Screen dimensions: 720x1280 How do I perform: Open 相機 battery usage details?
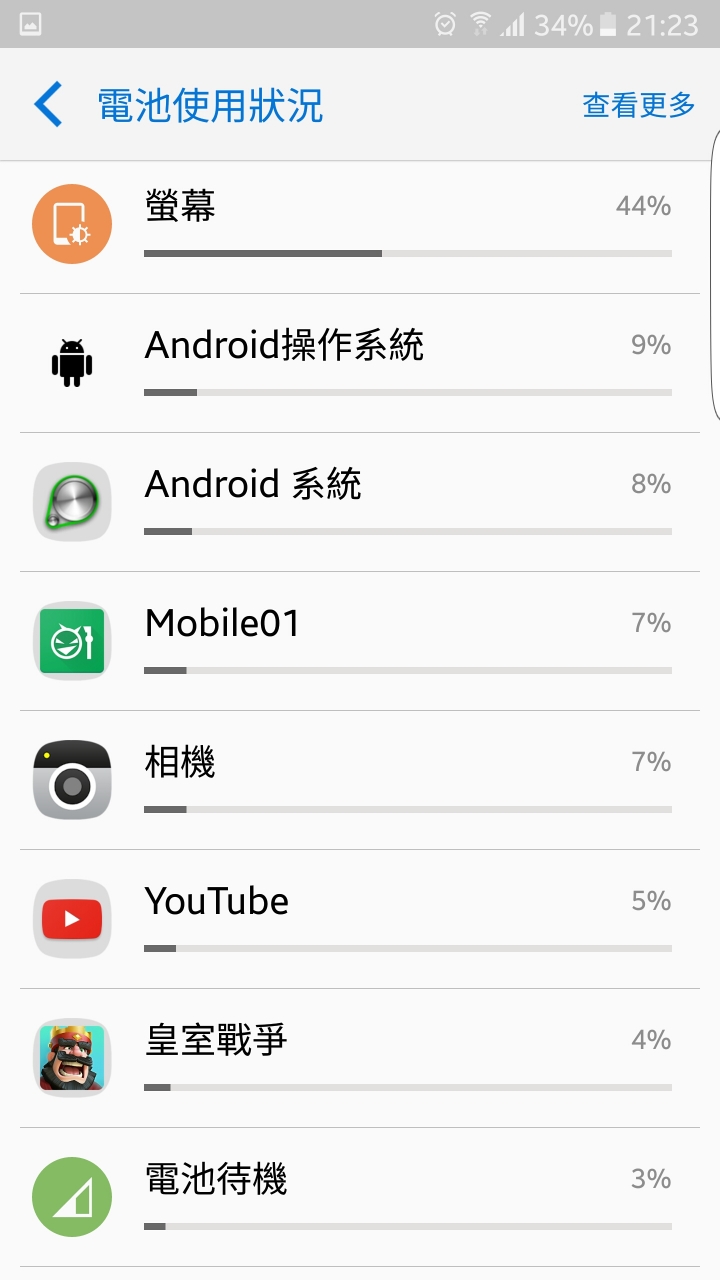pos(360,780)
